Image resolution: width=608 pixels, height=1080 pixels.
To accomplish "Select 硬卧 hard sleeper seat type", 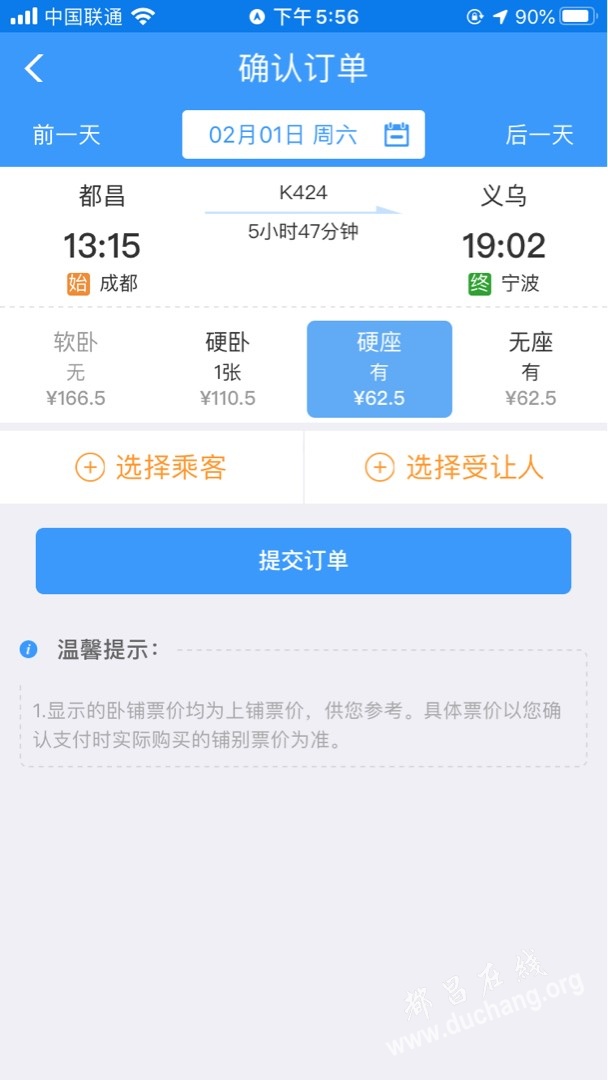I will (x=227, y=369).
